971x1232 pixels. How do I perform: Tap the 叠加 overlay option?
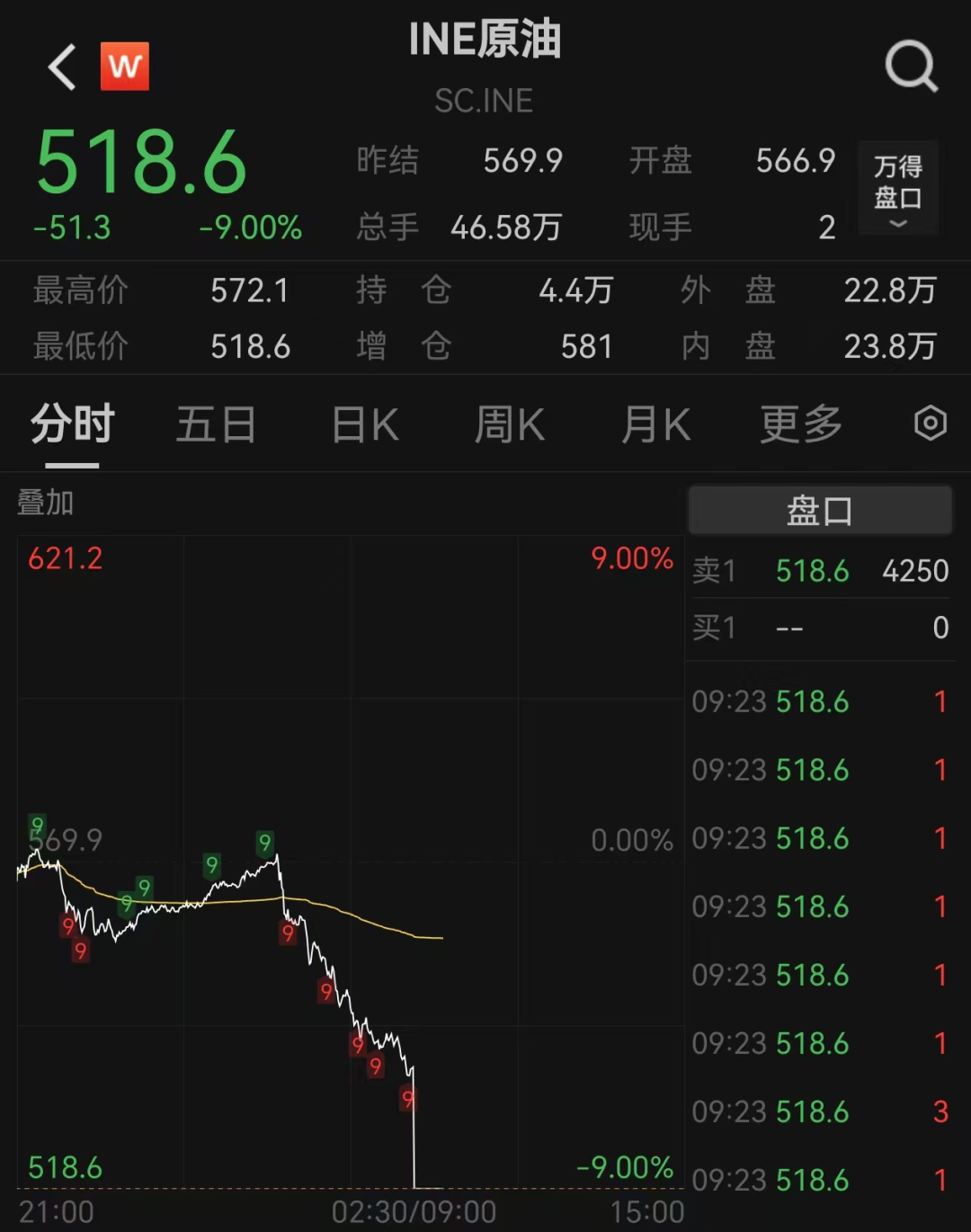click(x=45, y=503)
